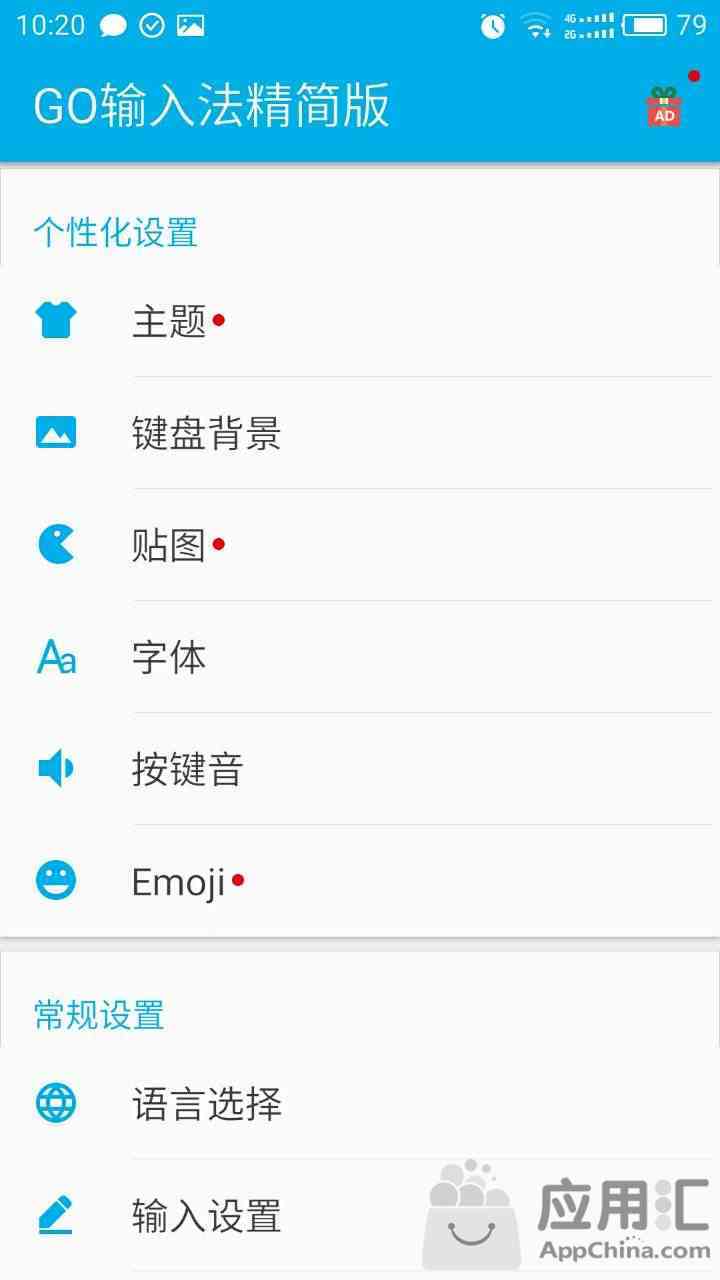The image size is (720, 1280).
Task: Open 语言选择 language selection
Action: (x=360, y=1103)
